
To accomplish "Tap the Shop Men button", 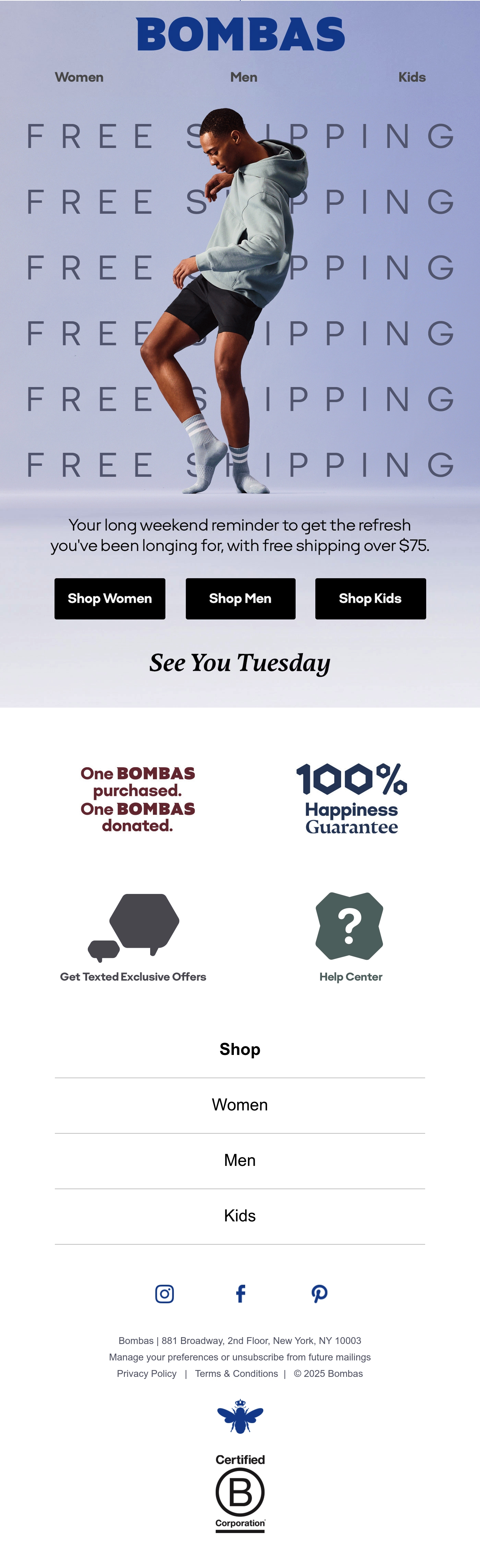I will (240, 598).
